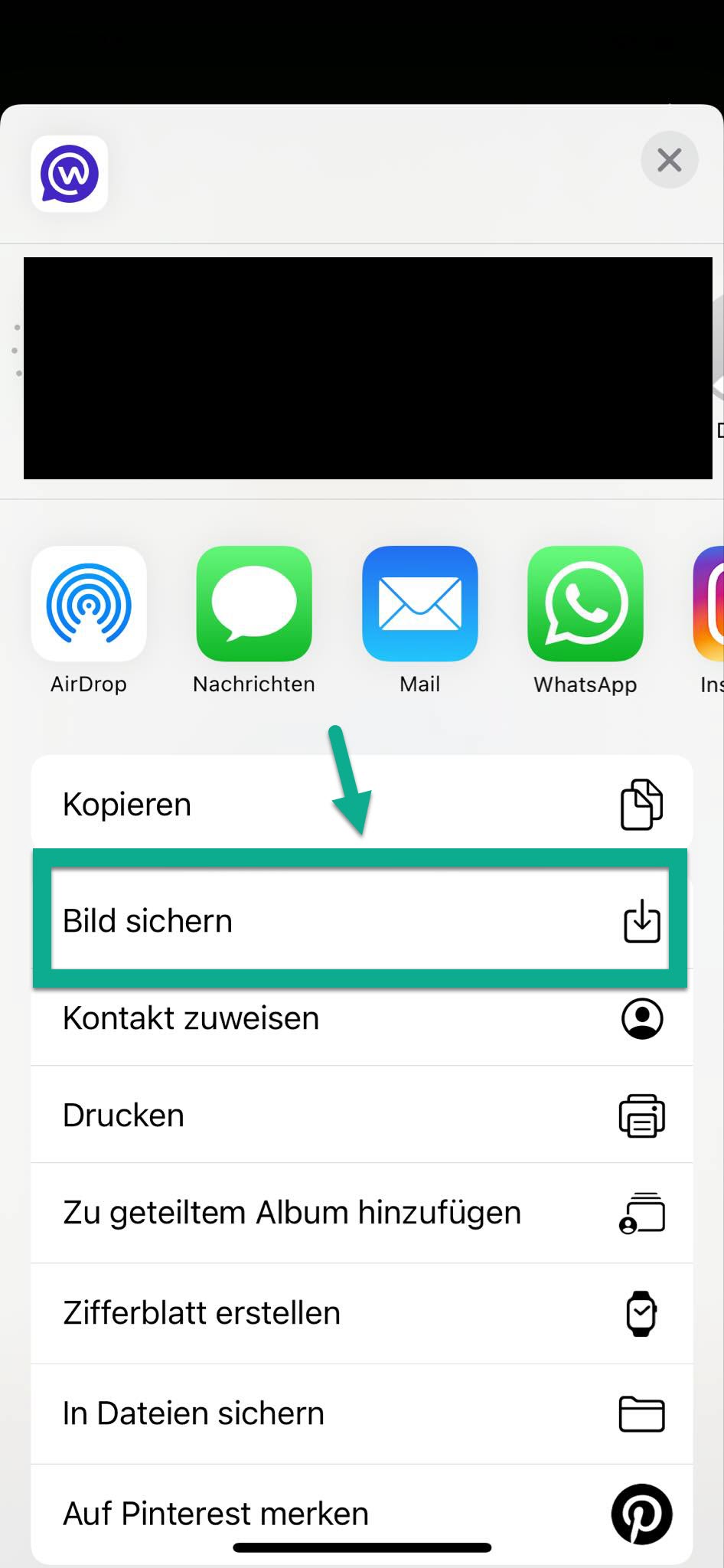Tap Bild sichern to save image

coord(361,920)
